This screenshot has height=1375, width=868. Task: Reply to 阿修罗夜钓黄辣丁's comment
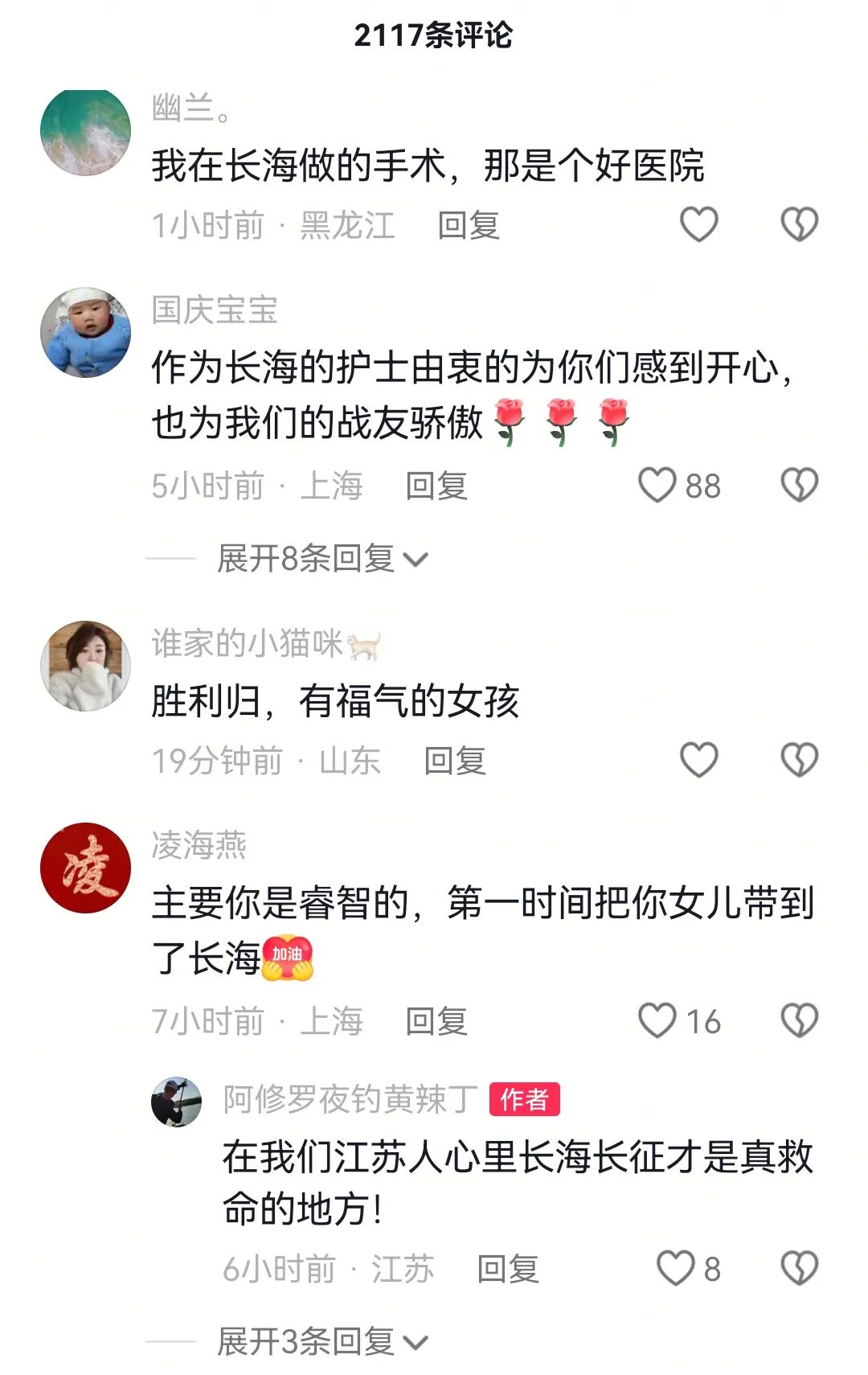pyautogui.click(x=508, y=1270)
